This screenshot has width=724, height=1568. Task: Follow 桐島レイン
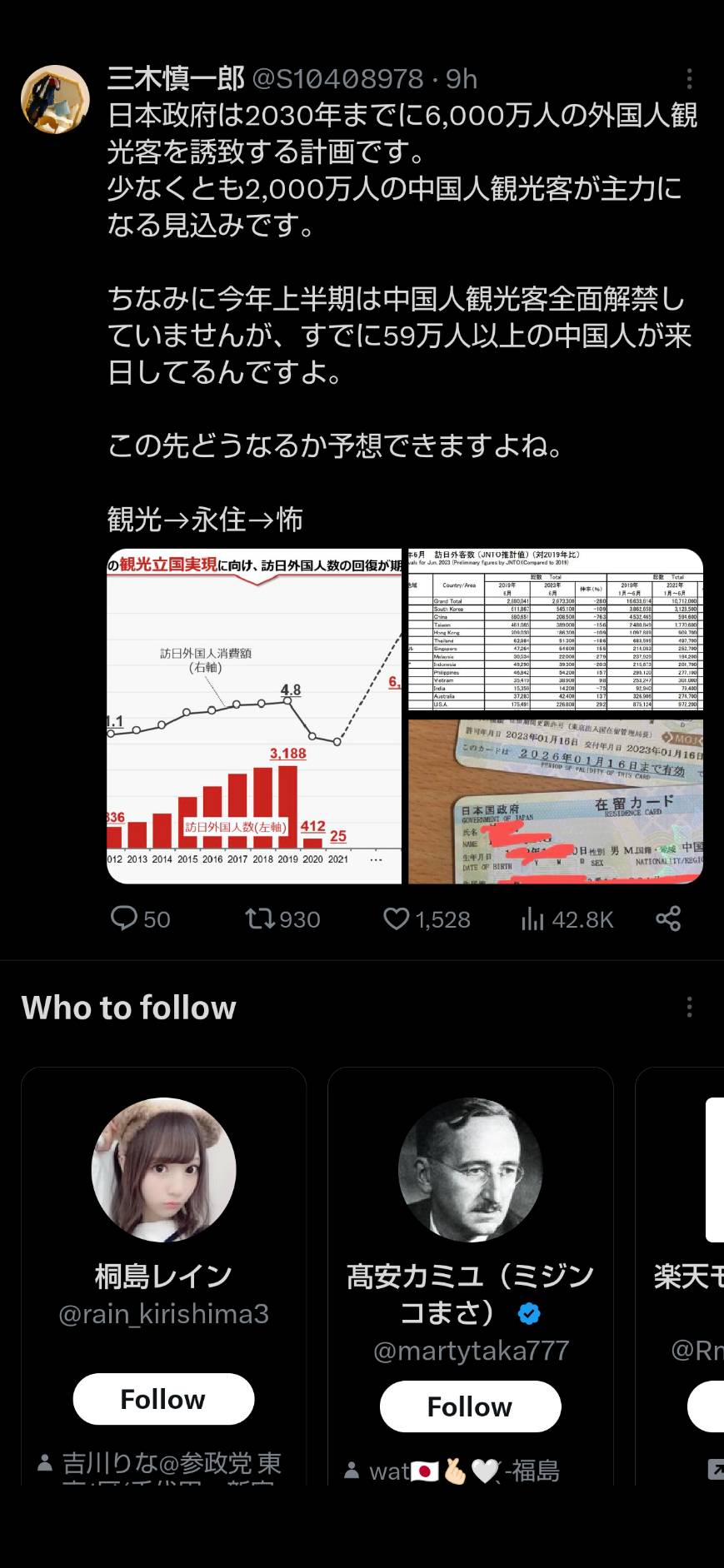click(x=163, y=1399)
